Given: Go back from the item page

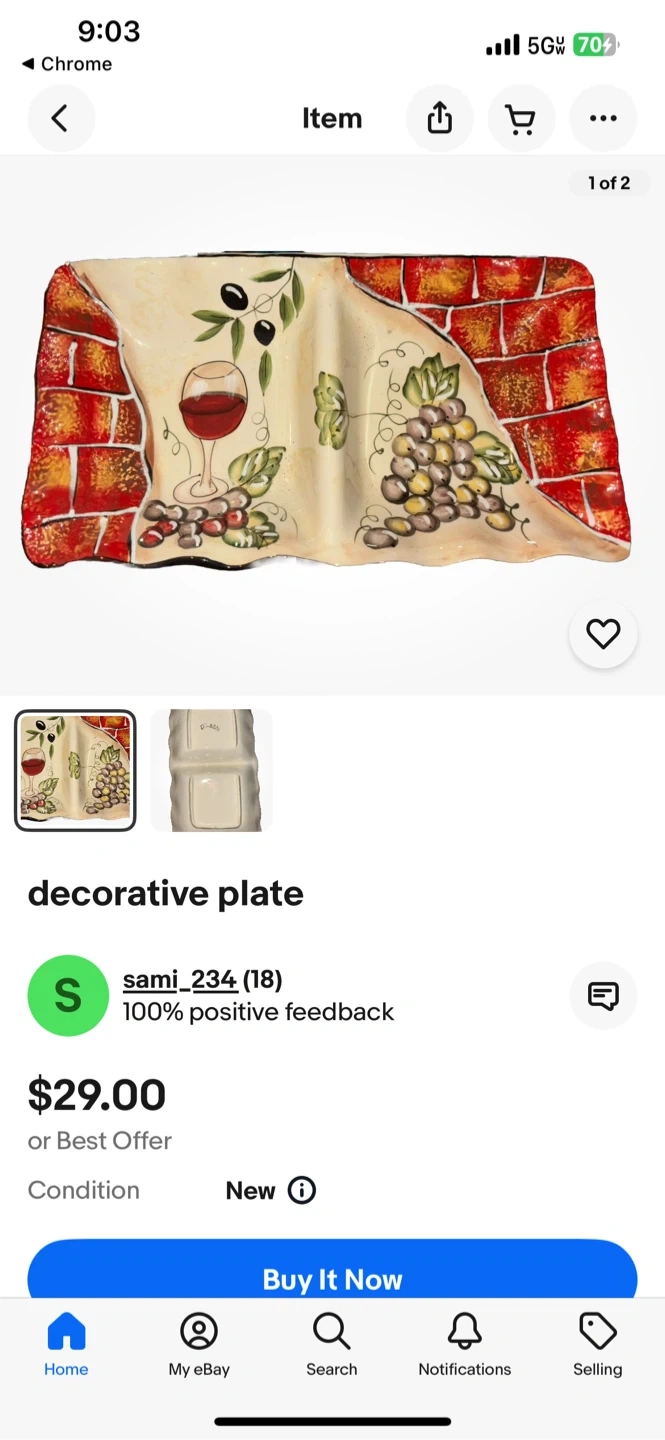Looking at the screenshot, I should click(x=60, y=119).
